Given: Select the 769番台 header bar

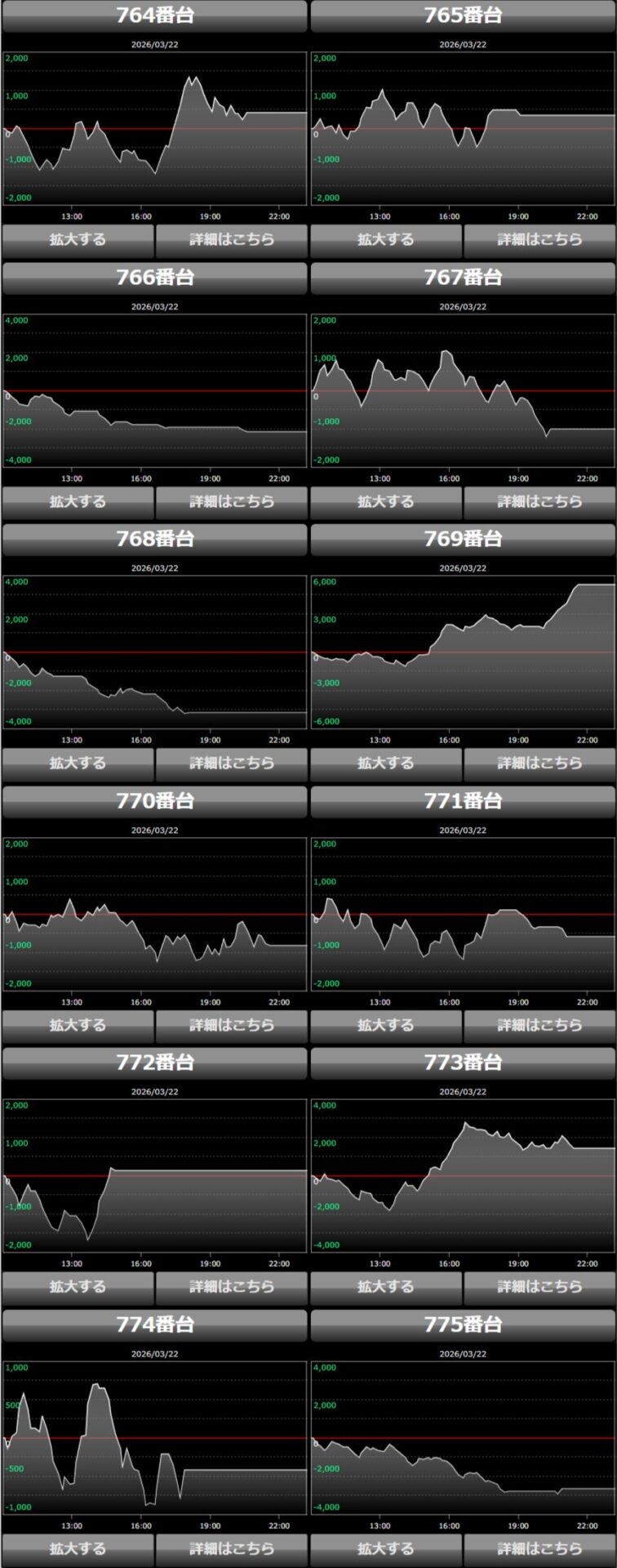Looking at the screenshot, I should tap(463, 539).
